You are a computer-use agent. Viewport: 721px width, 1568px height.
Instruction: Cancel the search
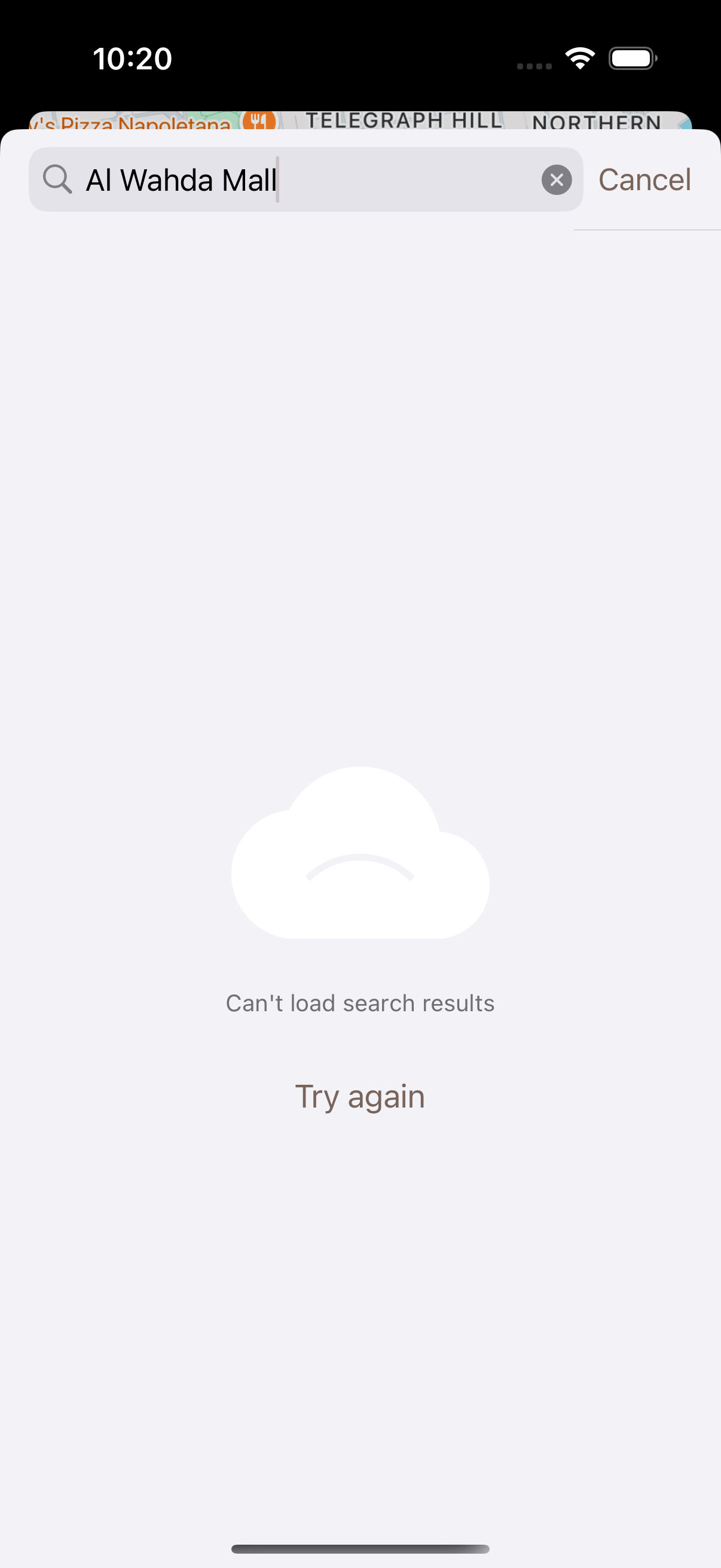coord(644,179)
